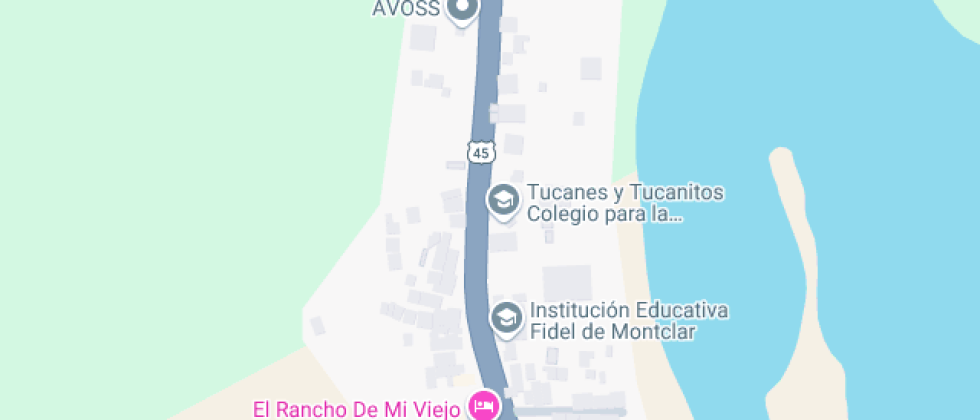
Task: Select Tucanes y Tucanitos Colegio marker
Action: pos(503,199)
